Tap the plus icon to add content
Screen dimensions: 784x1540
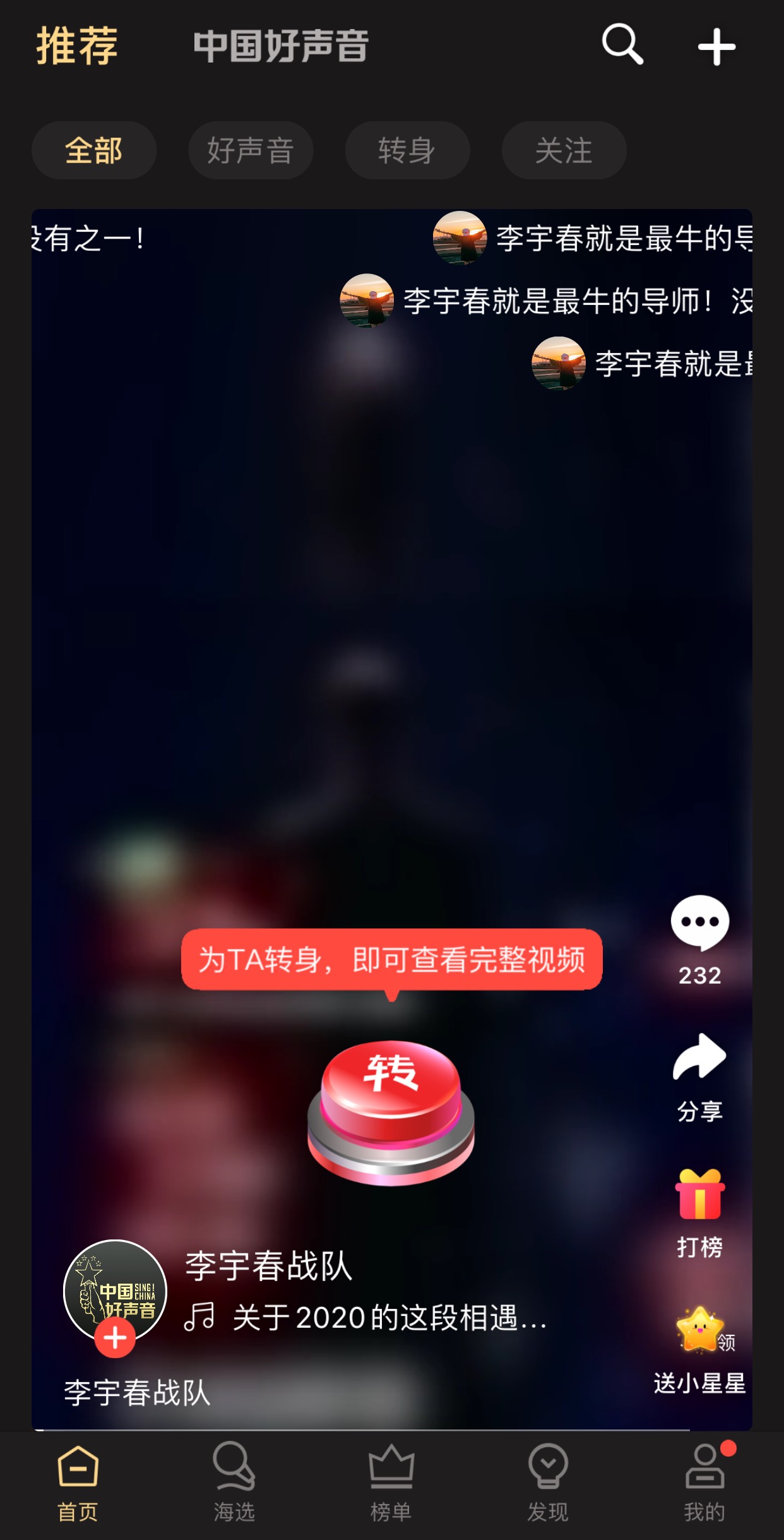pos(716,47)
